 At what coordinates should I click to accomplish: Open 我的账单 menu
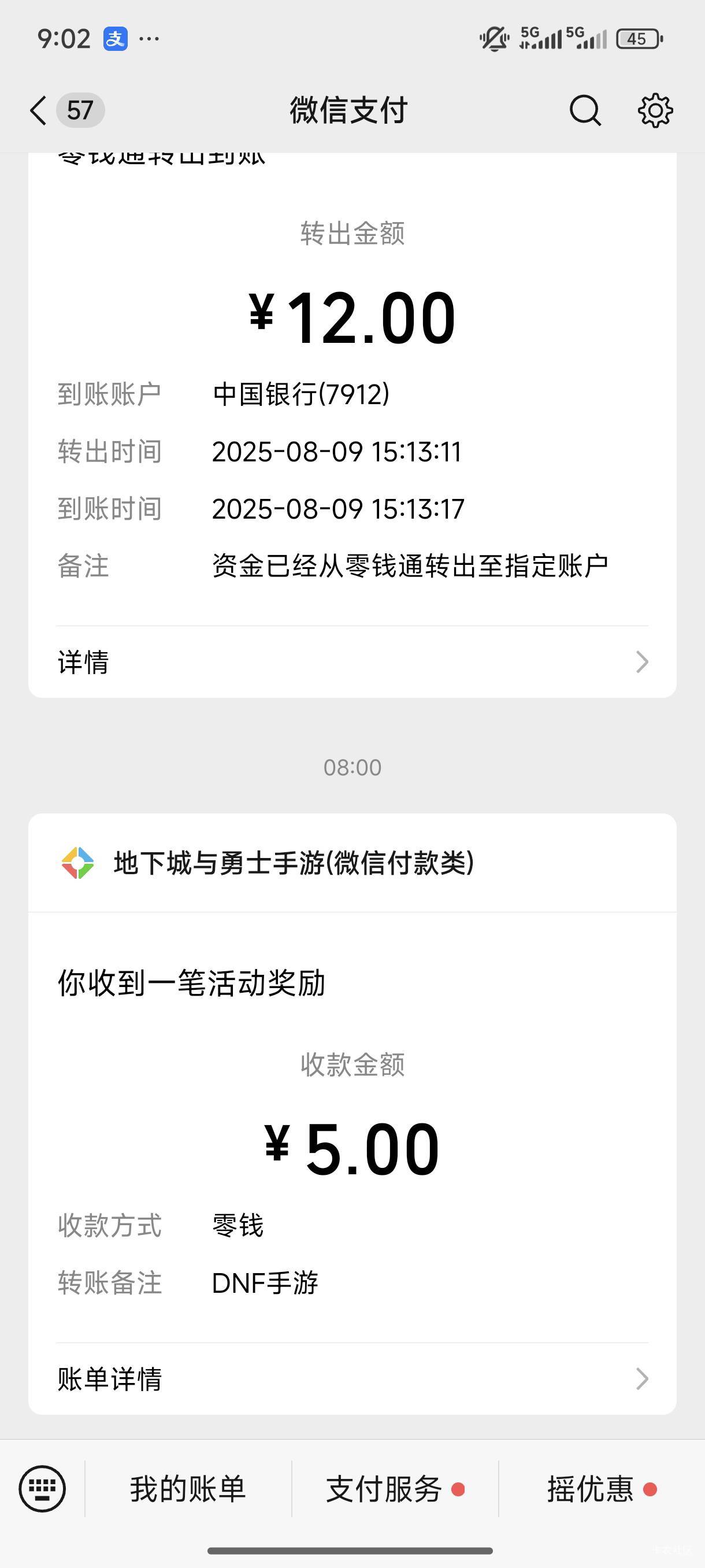(188, 1489)
